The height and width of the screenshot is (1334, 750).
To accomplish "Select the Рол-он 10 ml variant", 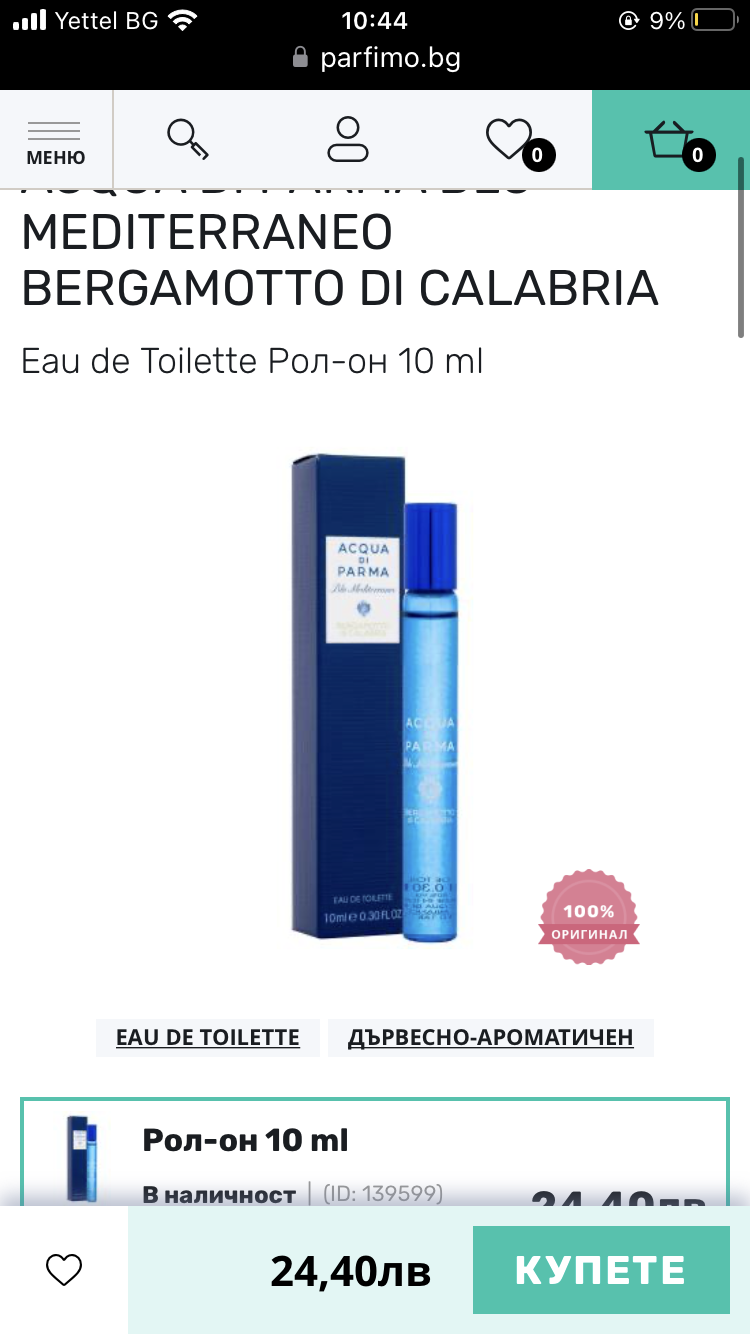I will [375, 1152].
